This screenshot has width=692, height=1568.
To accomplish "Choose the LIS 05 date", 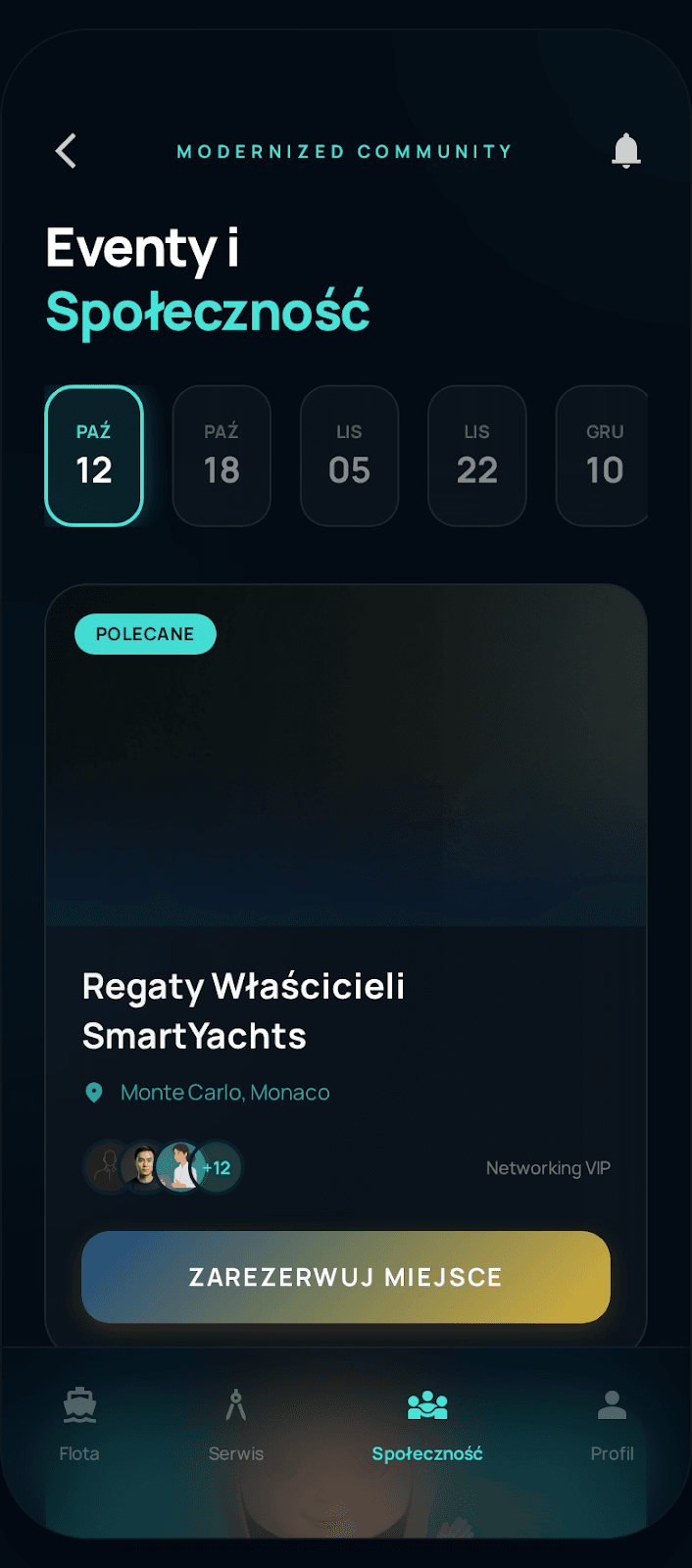I will (x=349, y=456).
